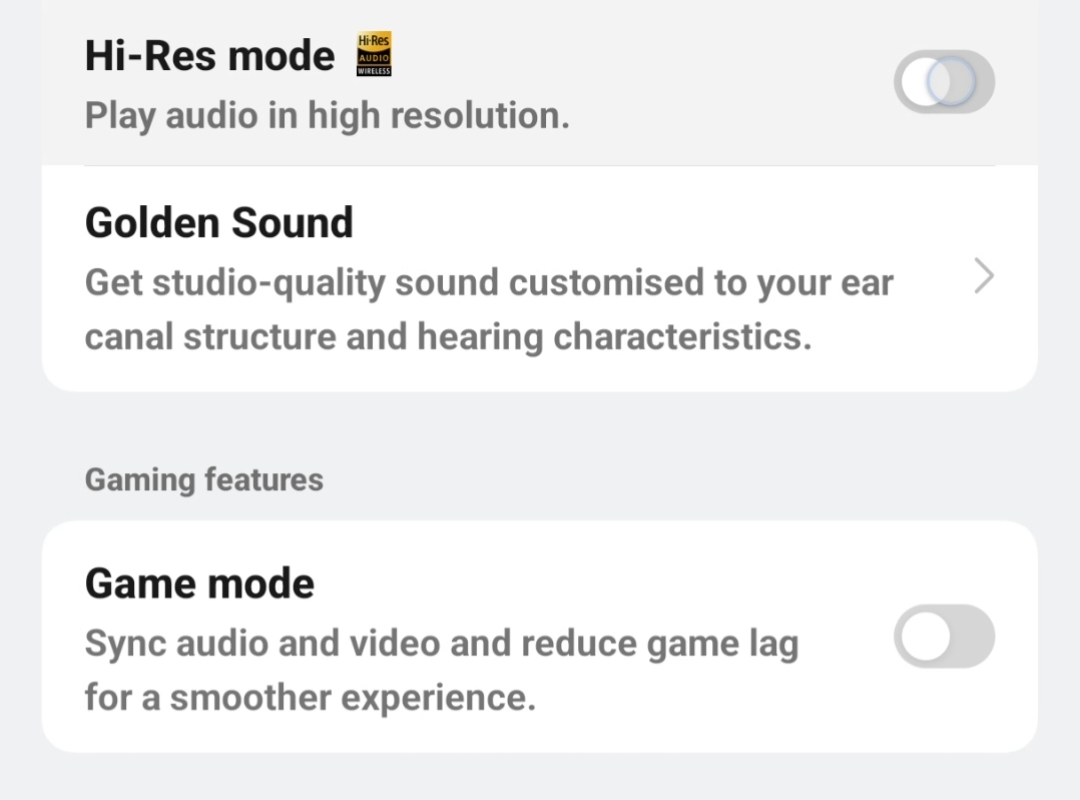Toggle the Hi-Res mode switch
The height and width of the screenshot is (800, 1080).
[x=943, y=82]
